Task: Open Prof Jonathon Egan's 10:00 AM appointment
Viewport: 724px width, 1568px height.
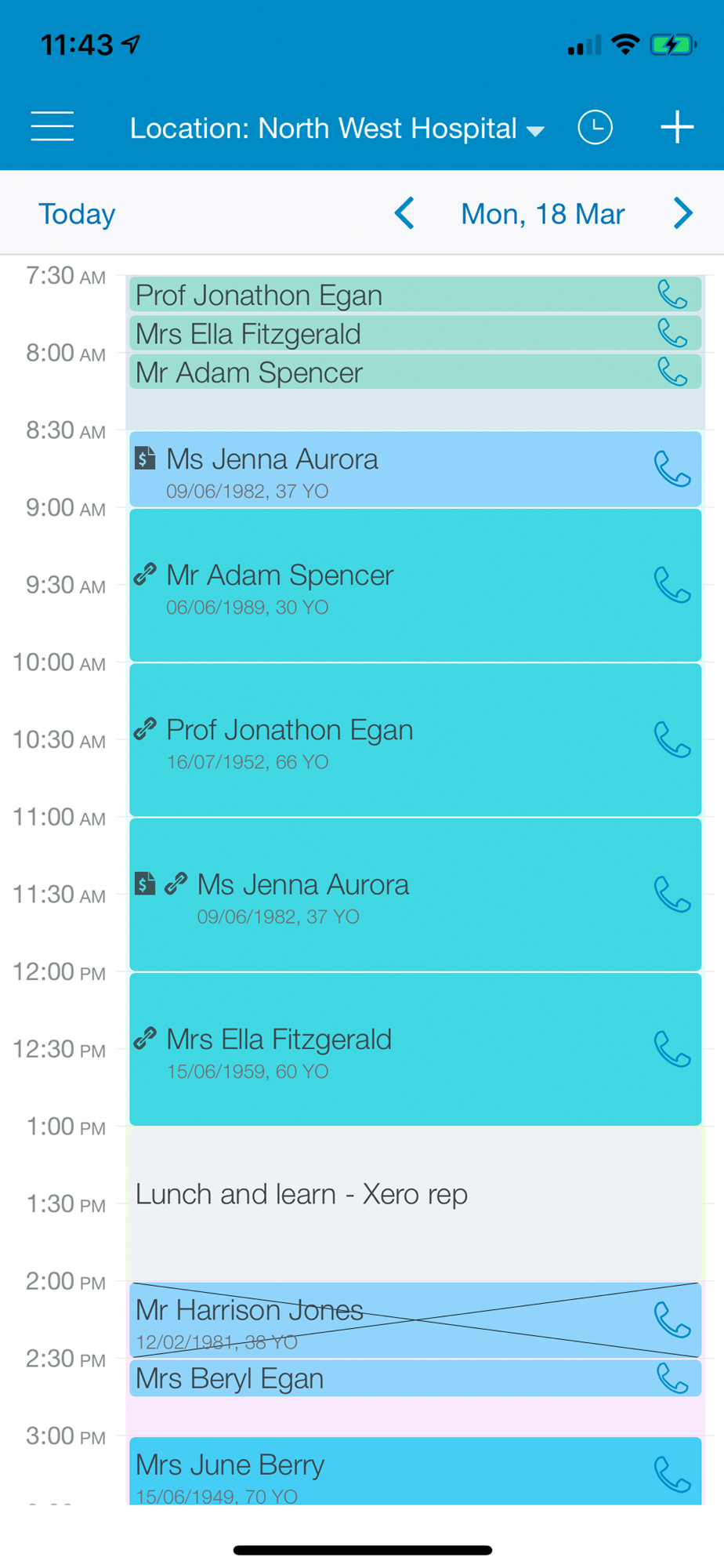Action: tap(376, 739)
